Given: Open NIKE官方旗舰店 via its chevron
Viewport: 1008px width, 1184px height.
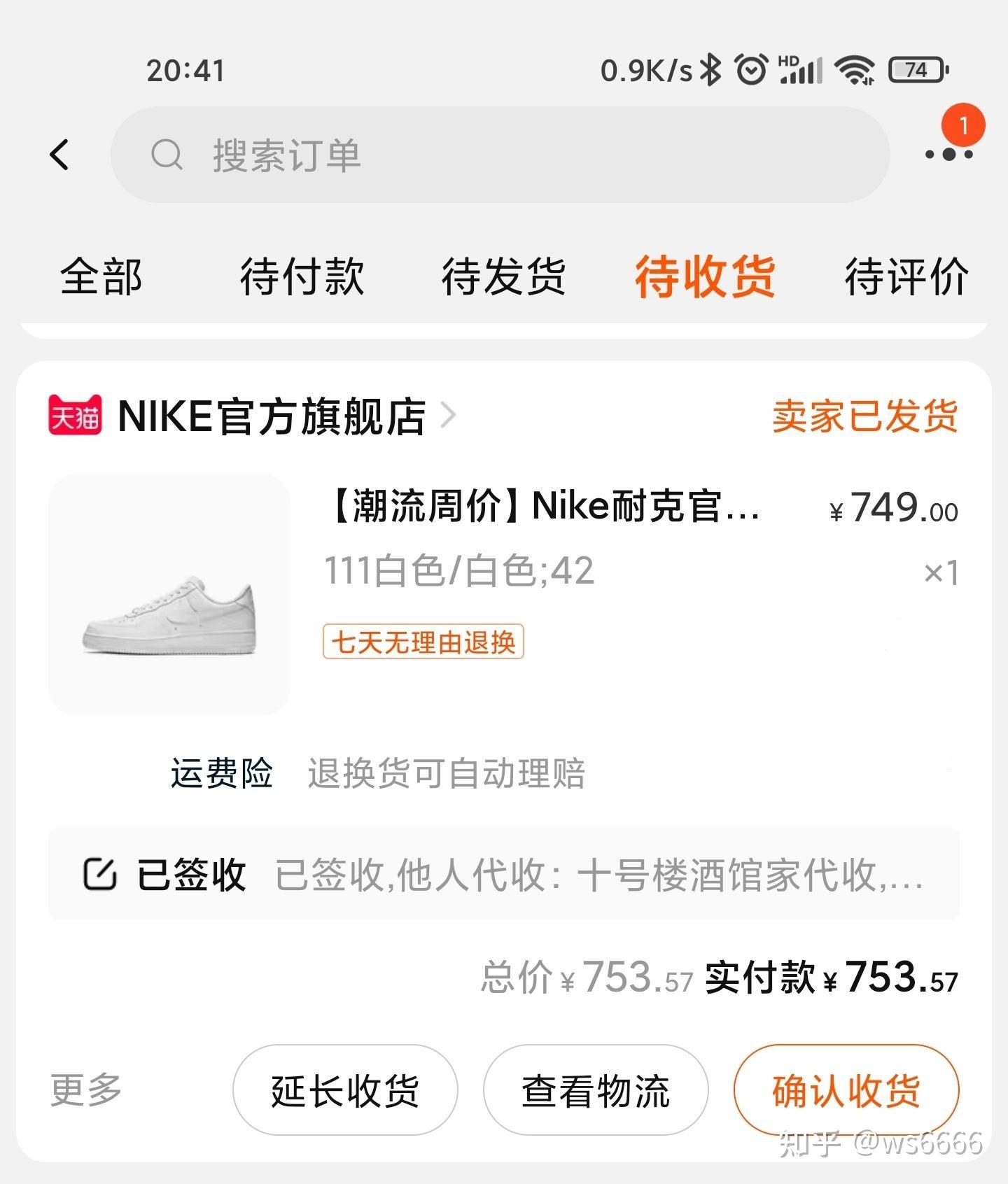Looking at the screenshot, I should (x=447, y=415).
